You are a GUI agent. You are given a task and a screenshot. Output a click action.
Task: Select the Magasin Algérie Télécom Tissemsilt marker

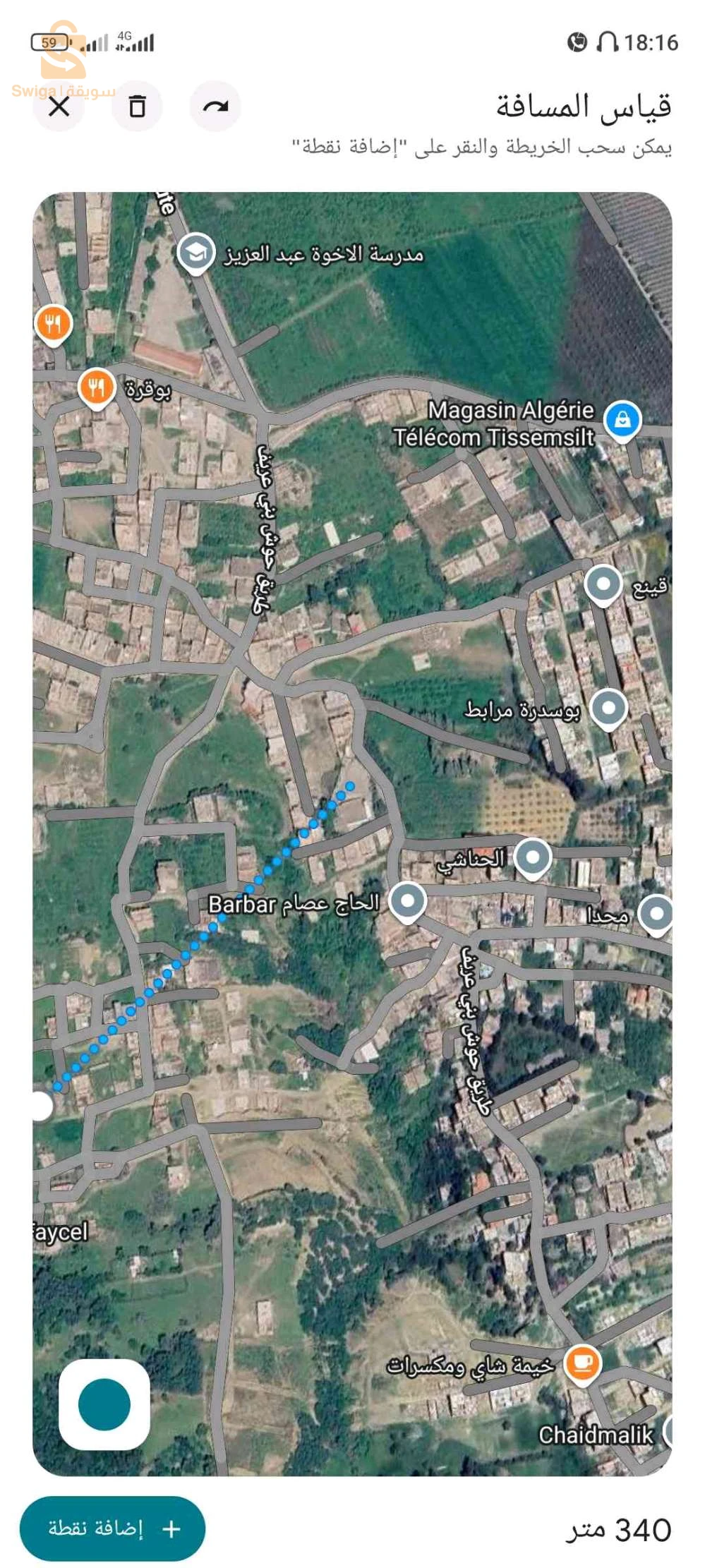point(622,420)
